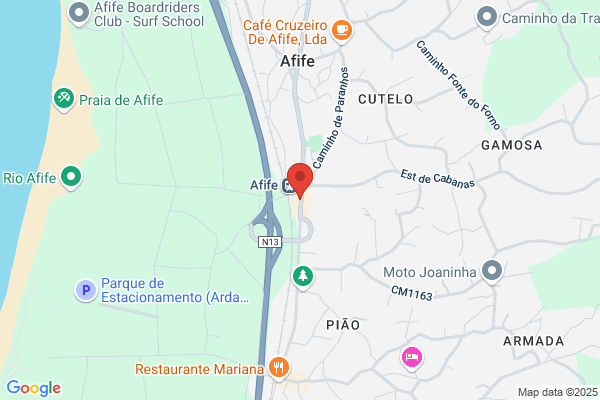Open Afife Boardriders Club - Surf School pin

(x=79, y=15)
